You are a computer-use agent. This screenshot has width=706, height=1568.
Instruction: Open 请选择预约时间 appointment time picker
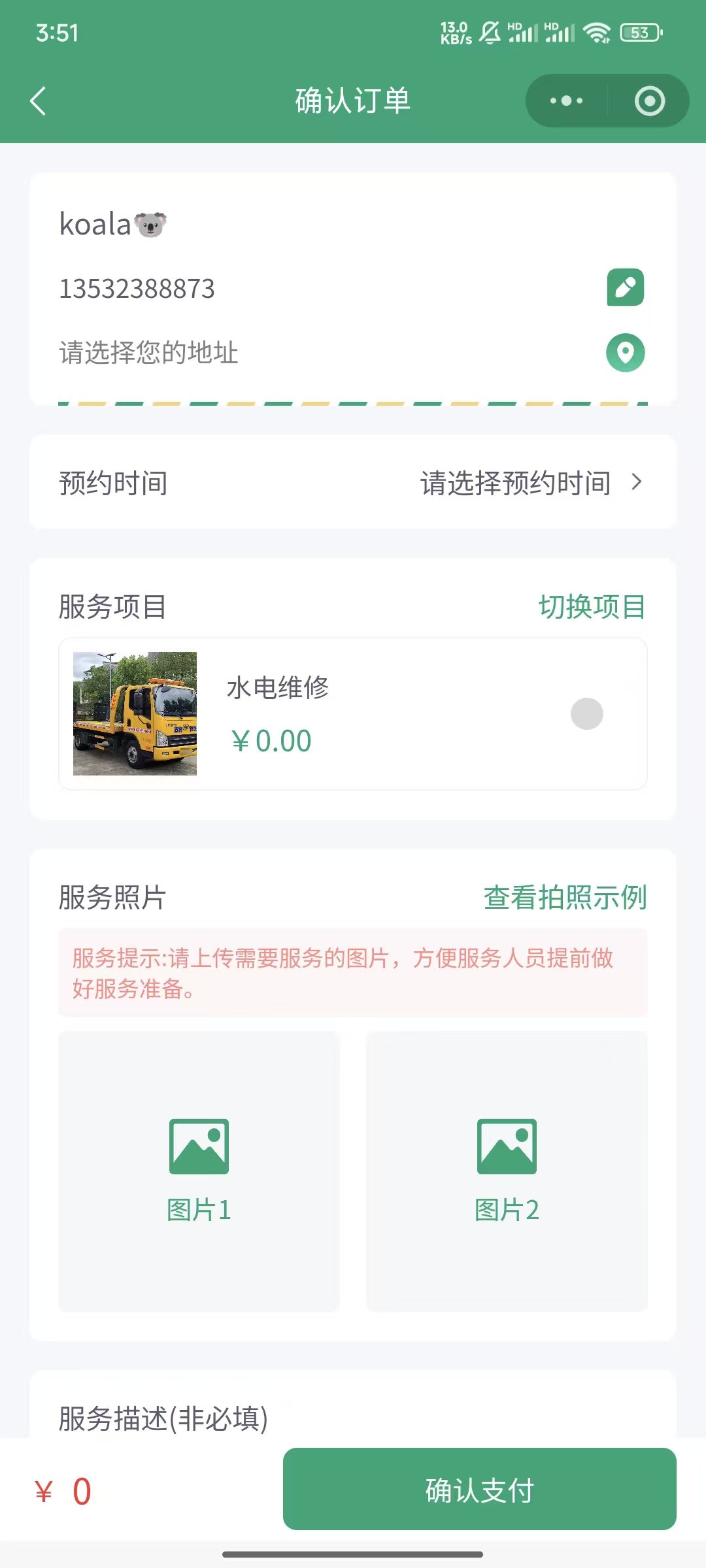click(x=531, y=483)
